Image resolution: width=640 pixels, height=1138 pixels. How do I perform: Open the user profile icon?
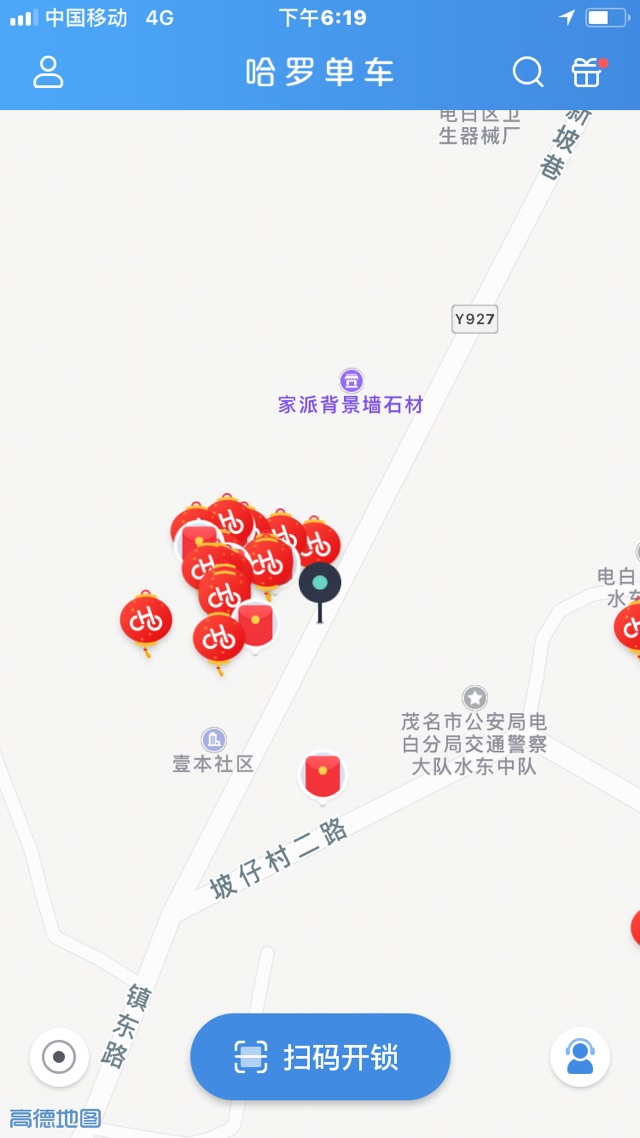click(x=48, y=72)
